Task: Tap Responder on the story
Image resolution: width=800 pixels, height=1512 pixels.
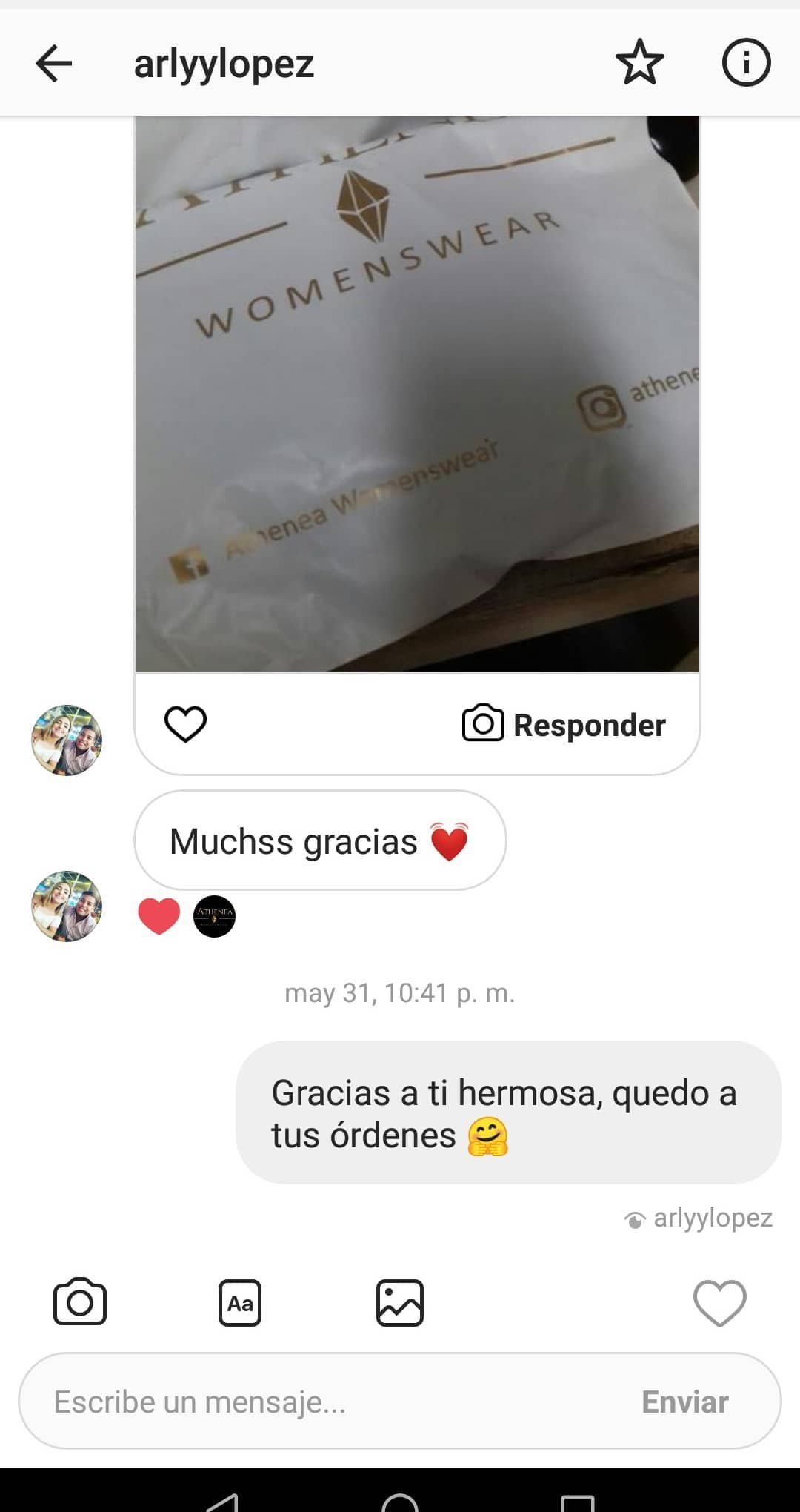Action: (564, 725)
